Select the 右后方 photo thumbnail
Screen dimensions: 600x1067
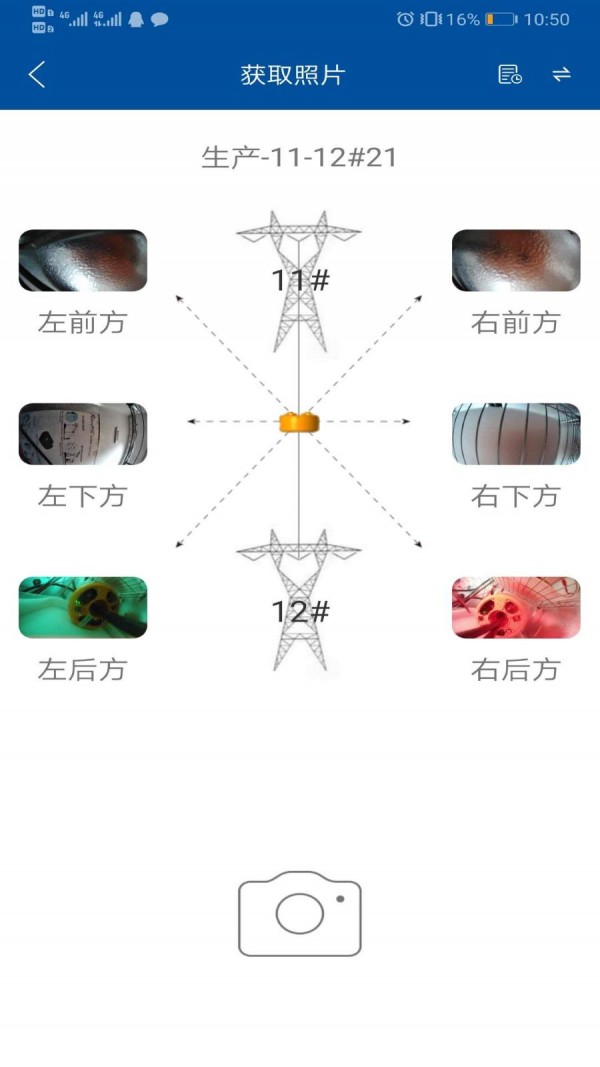click(x=516, y=607)
